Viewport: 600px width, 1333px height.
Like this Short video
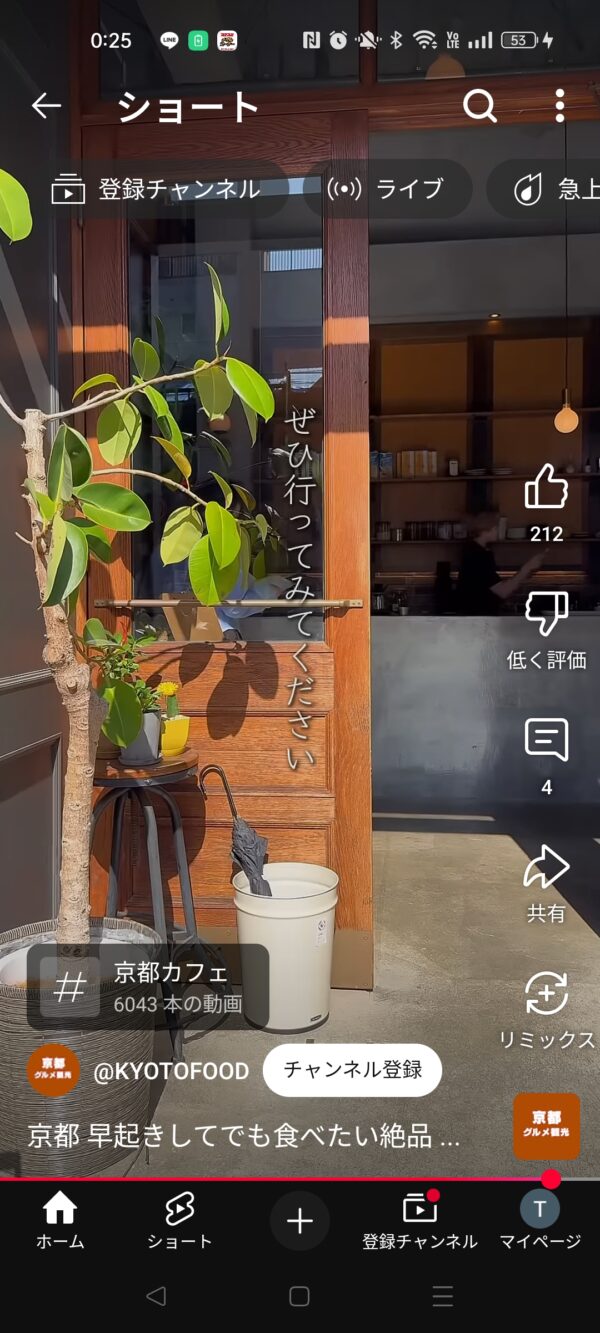click(x=546, y=488)
